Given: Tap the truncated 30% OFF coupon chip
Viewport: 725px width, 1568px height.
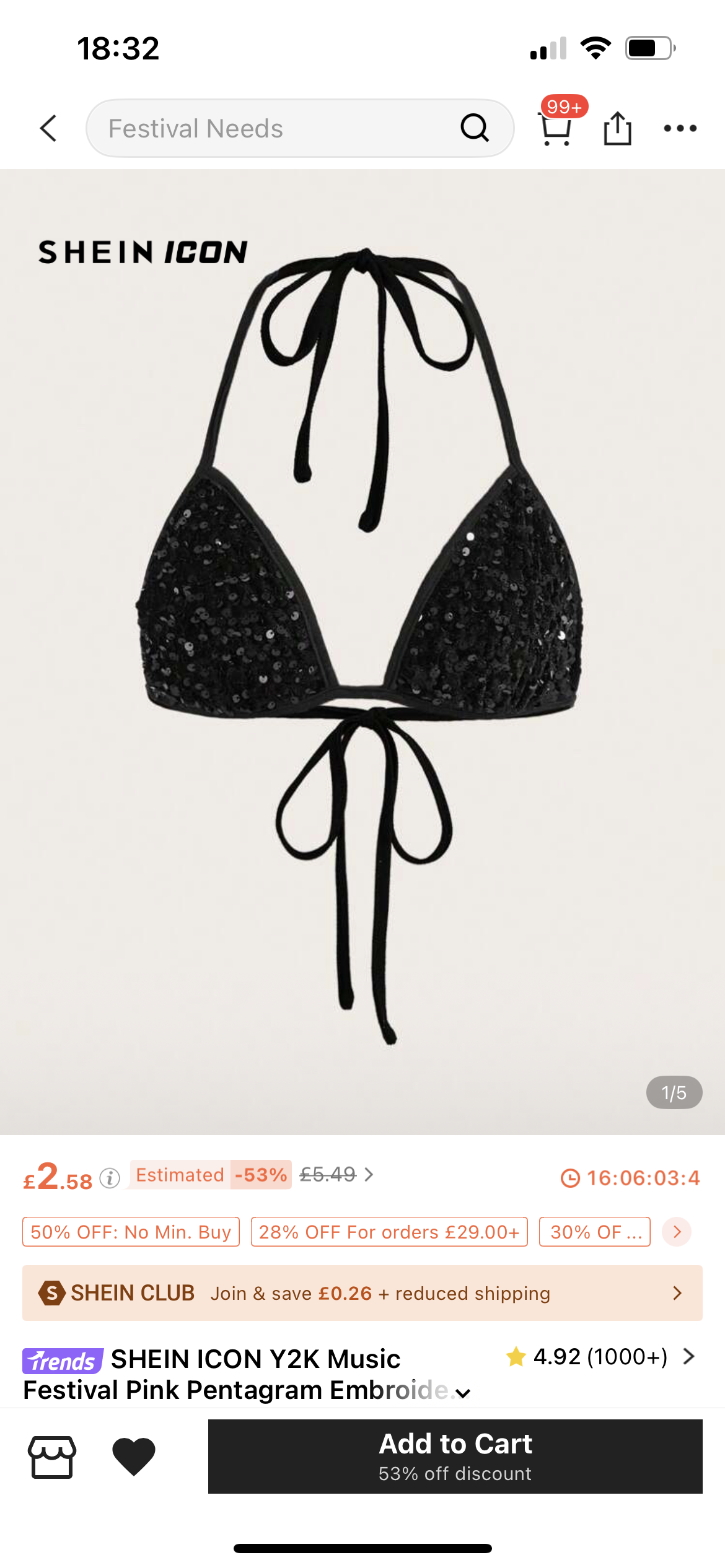Looking at the screenshot, I should point(594,1232).
